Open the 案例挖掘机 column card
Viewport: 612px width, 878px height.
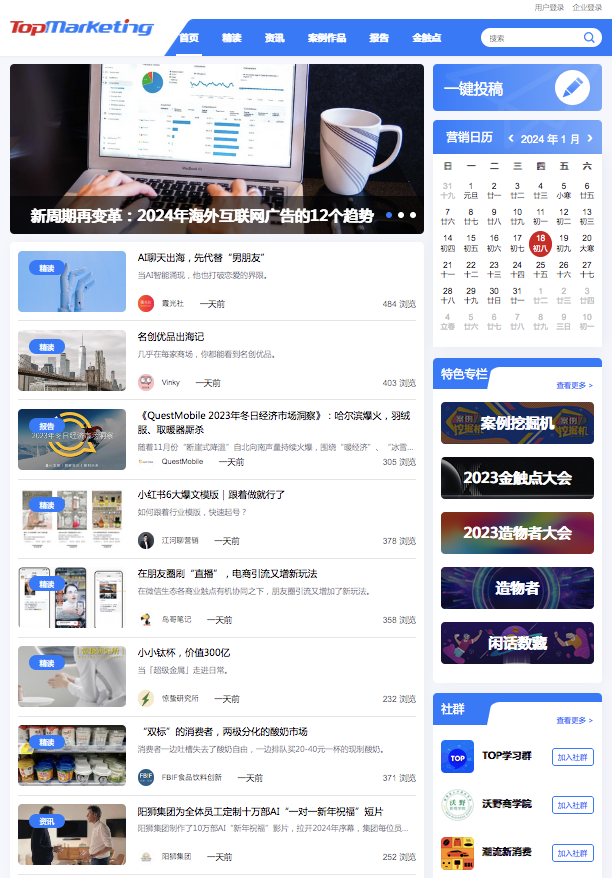(517, 423)
